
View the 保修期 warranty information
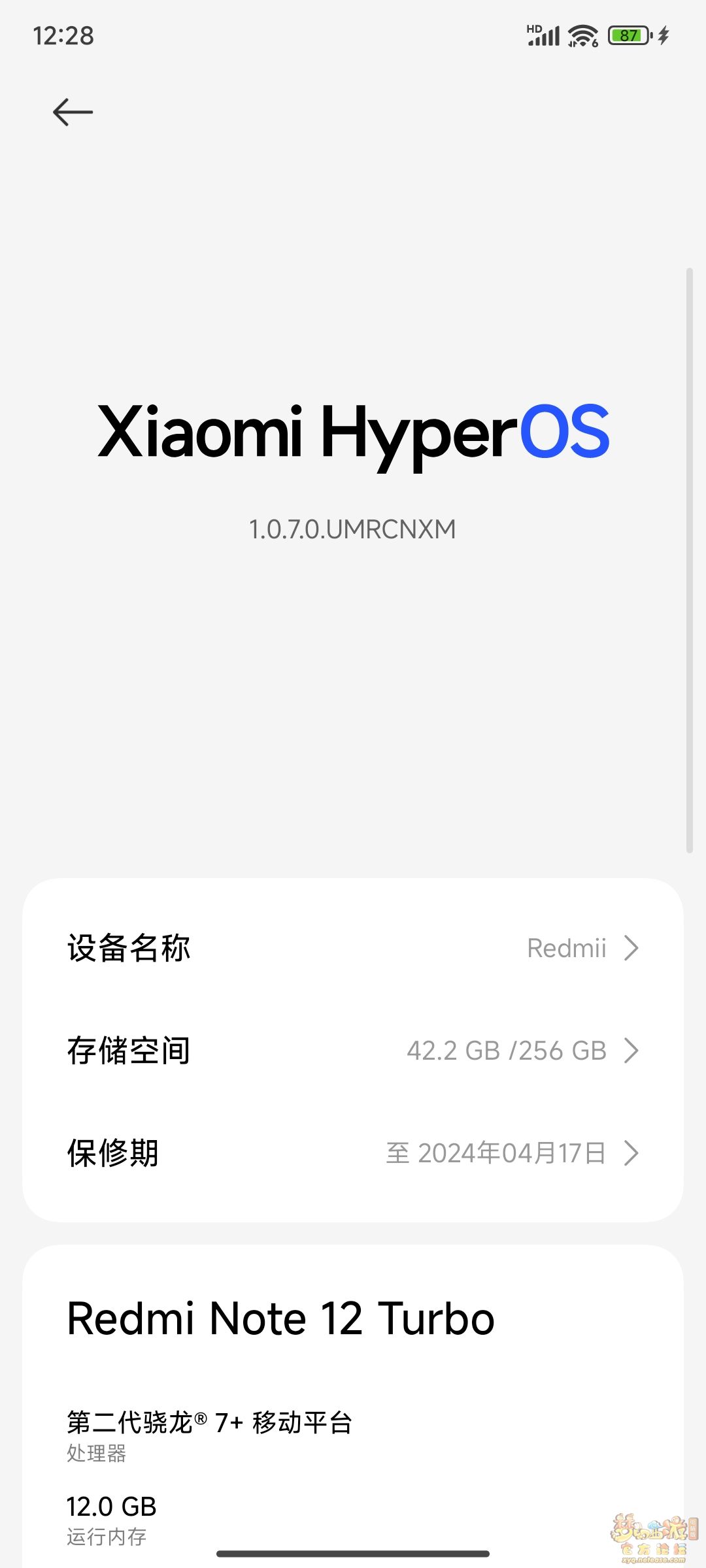353,1152
